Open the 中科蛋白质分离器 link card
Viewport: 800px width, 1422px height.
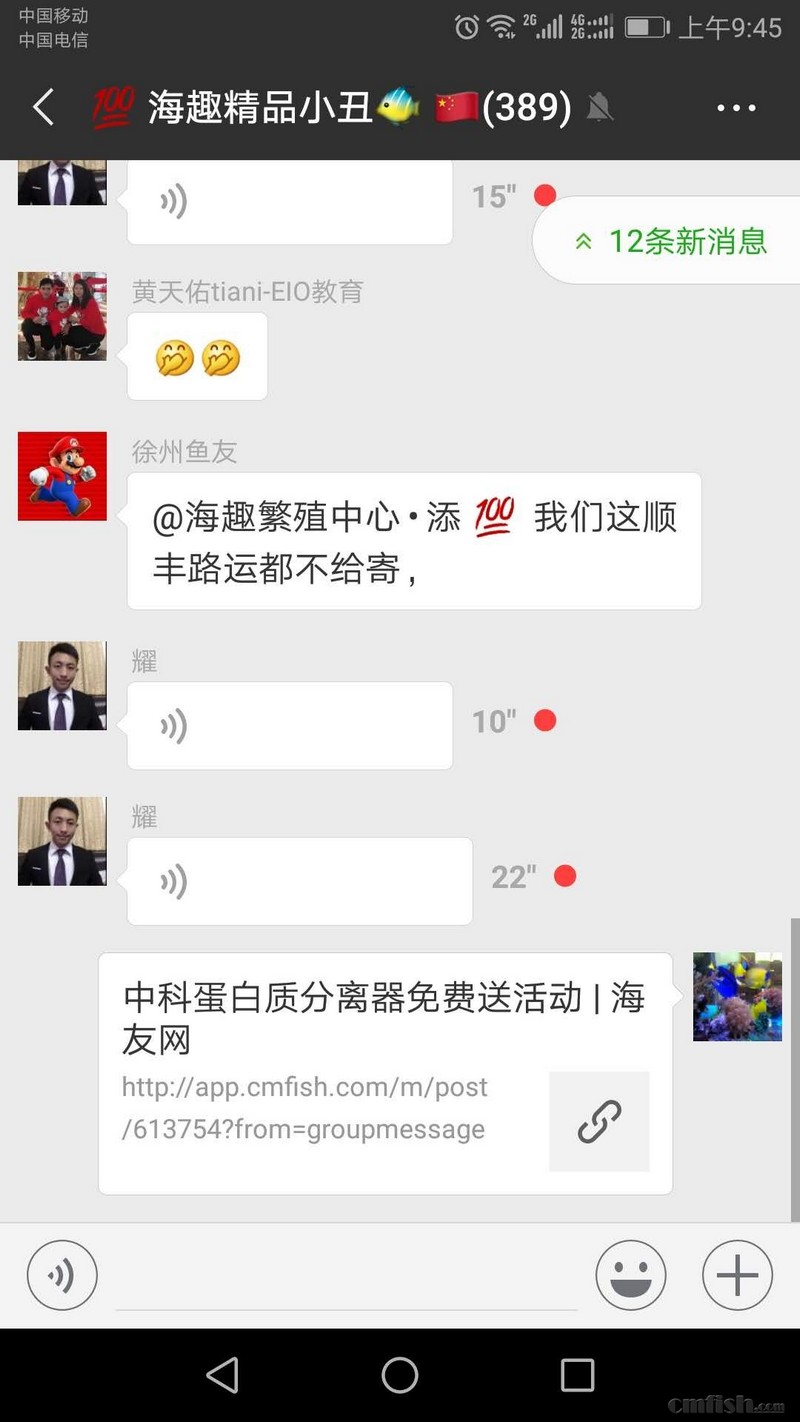click(385, 1073)
